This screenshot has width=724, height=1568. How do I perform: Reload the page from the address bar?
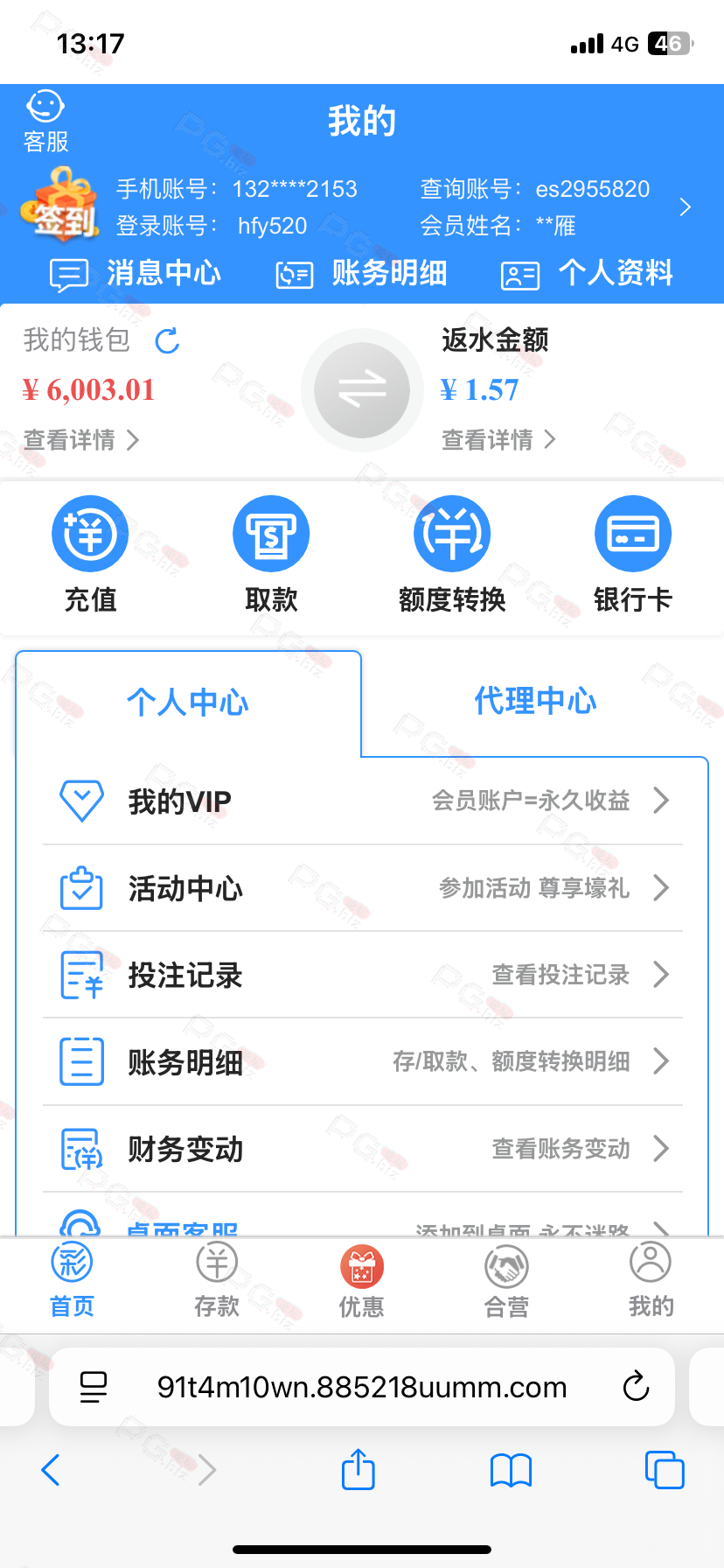(636, 1387)
